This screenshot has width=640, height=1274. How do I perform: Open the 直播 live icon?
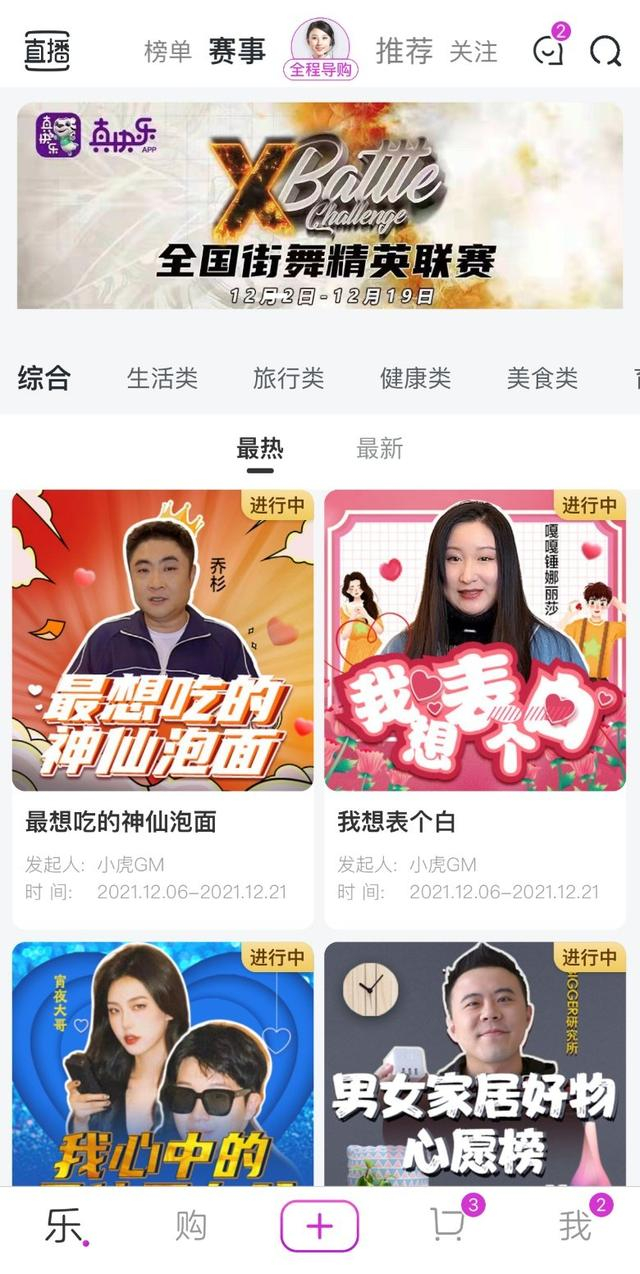tap(48, 51)
